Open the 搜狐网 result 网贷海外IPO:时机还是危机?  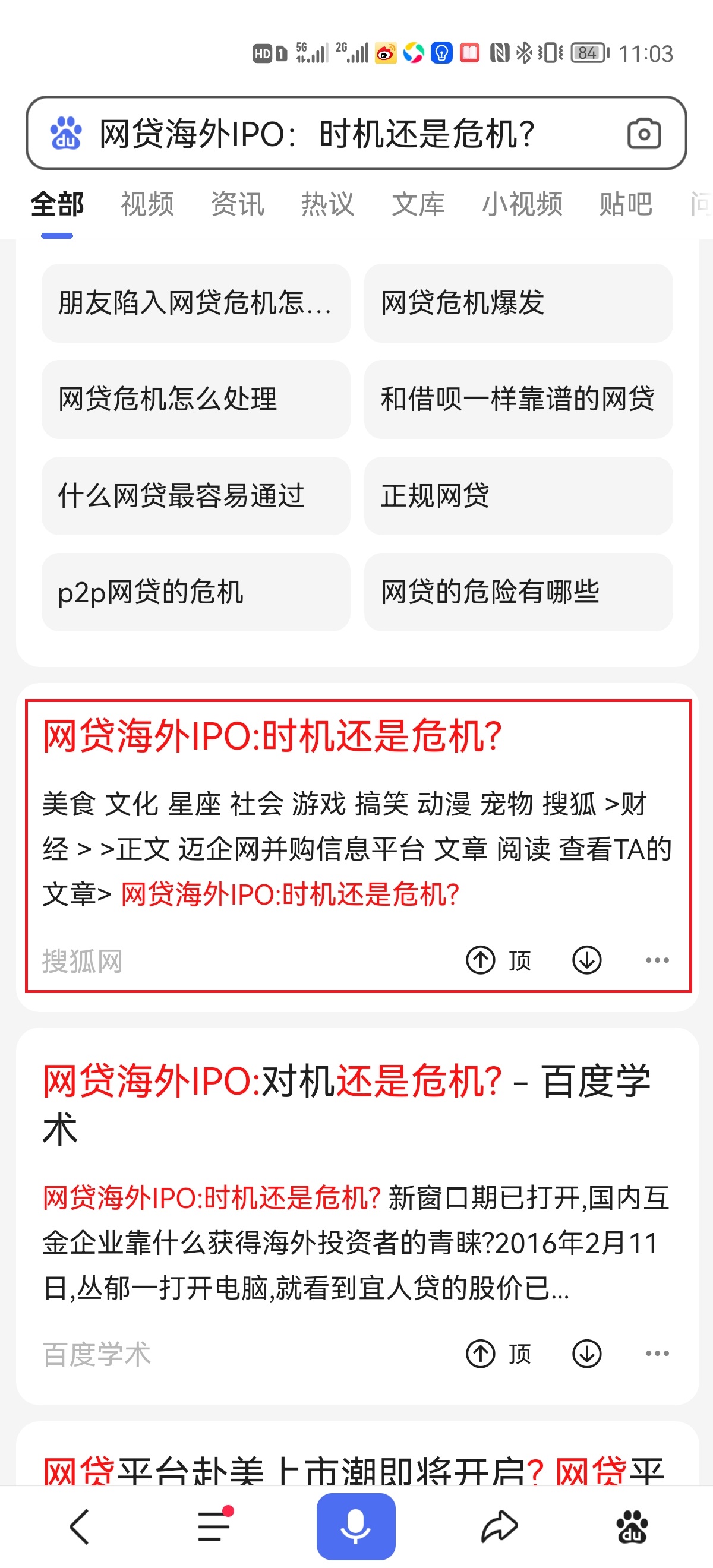[272, 736]
